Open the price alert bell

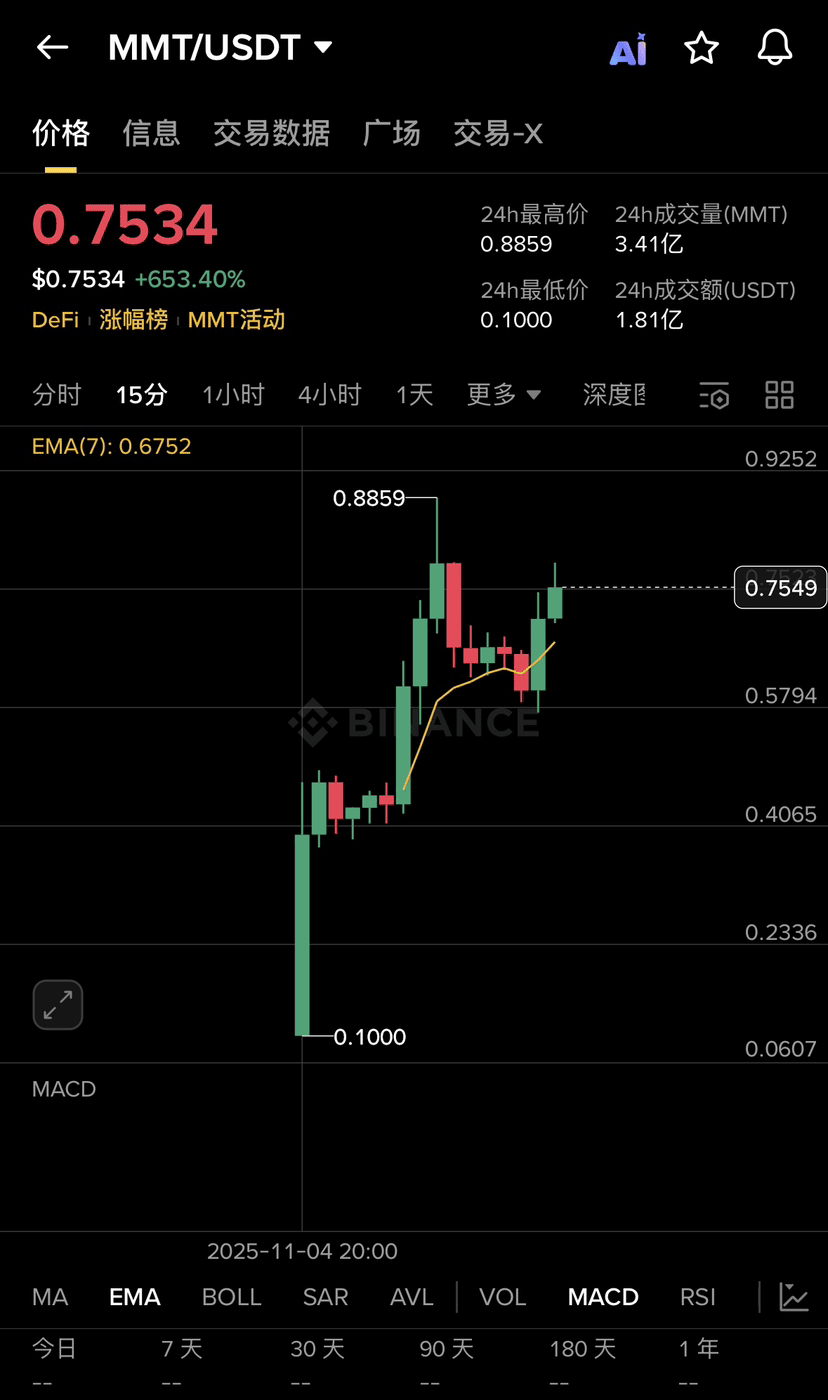point(775,48)
